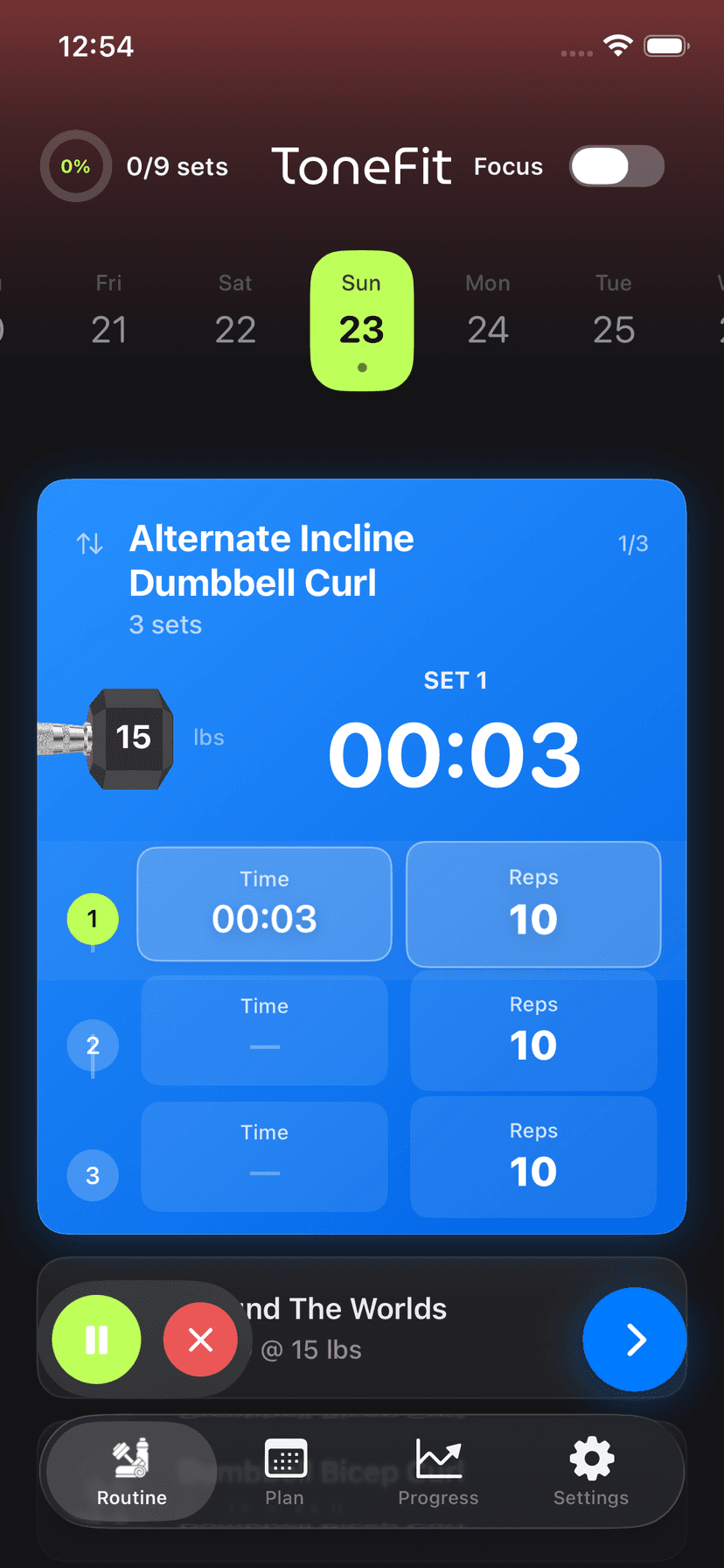Tap the 0% progress ring
The width and height of the screenshot is (724, 1568).
click(76, 166)
